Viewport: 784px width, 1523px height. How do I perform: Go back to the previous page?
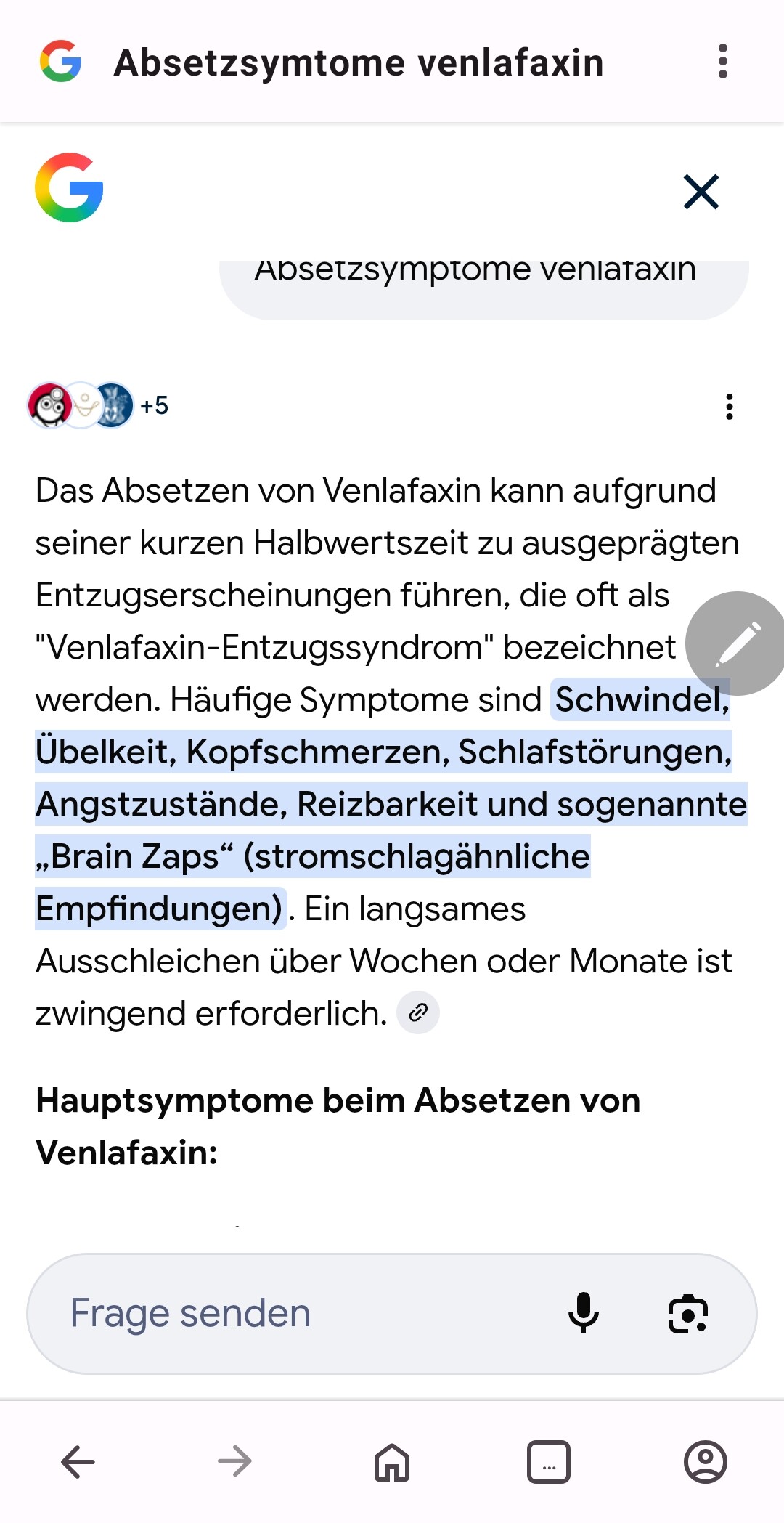tap(78, 1461)
